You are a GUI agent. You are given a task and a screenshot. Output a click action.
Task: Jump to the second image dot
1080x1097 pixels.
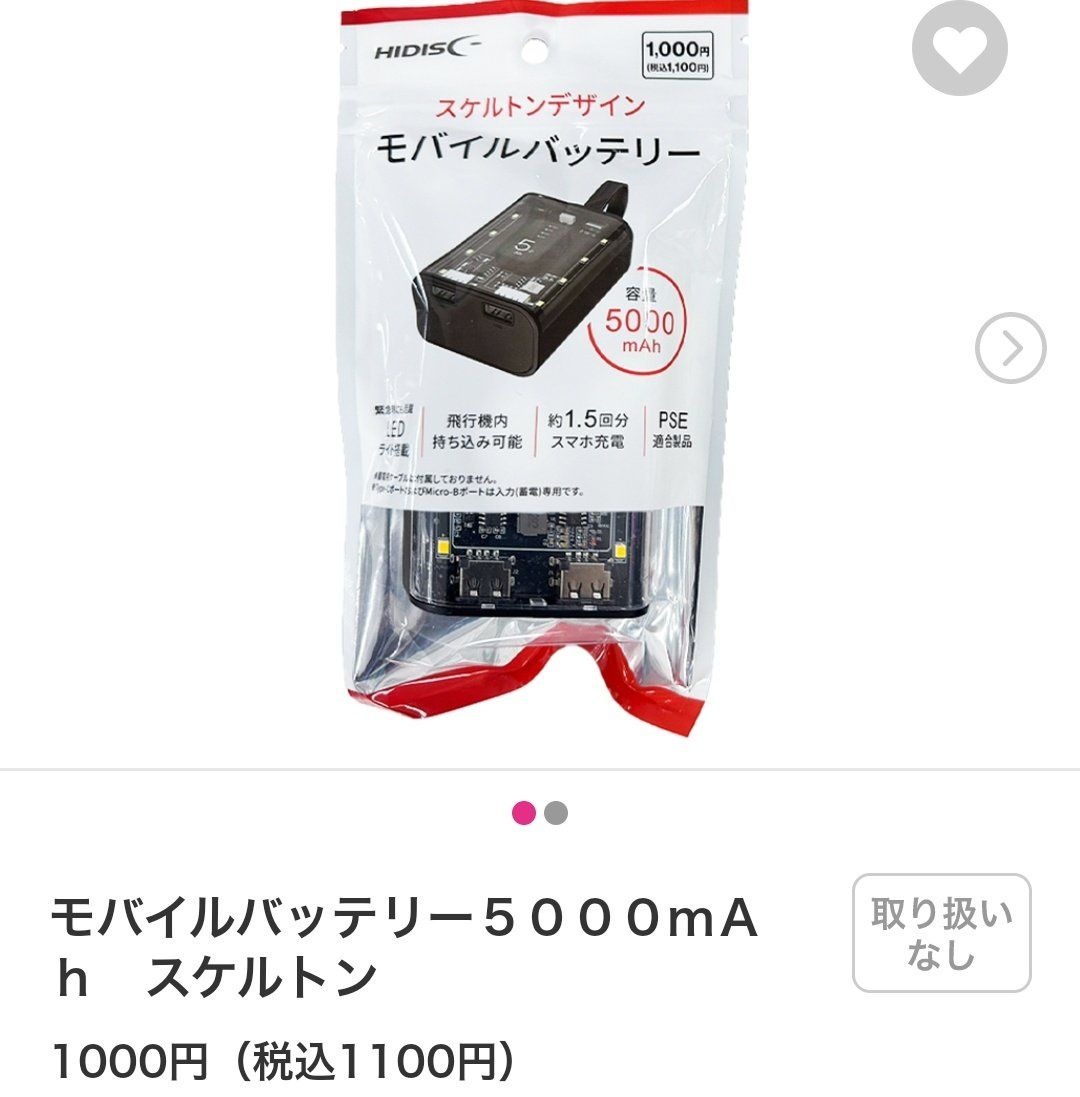pyautogui.click(x=557, y=813)
